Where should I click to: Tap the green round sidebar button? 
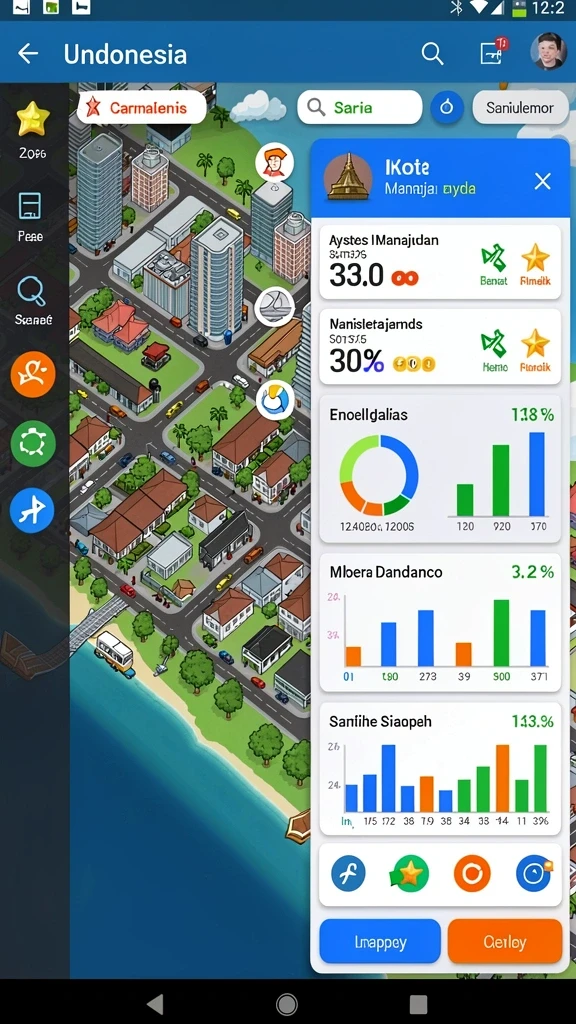point(33,443)
